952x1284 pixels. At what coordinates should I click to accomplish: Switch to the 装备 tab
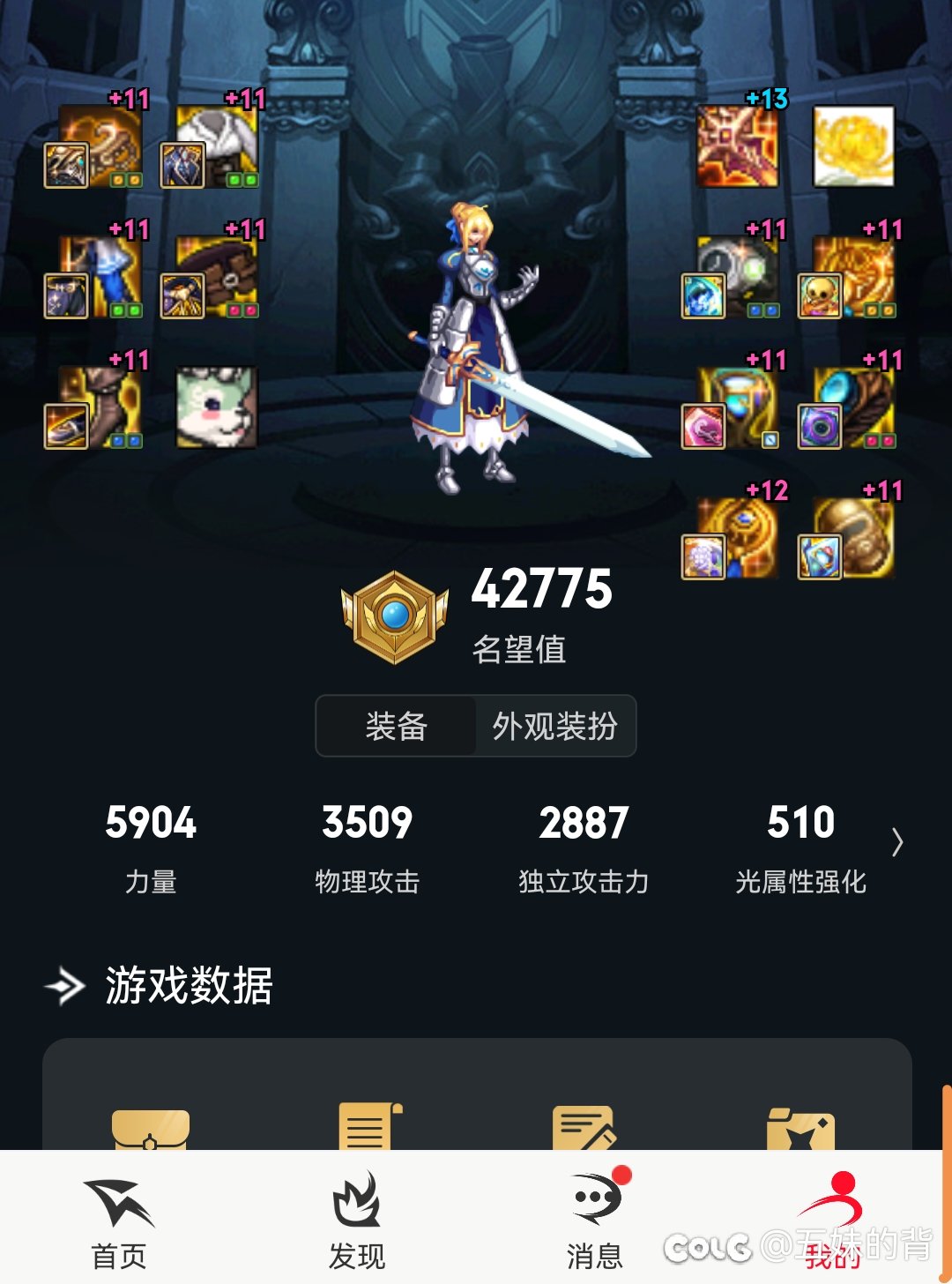[396, 727]
